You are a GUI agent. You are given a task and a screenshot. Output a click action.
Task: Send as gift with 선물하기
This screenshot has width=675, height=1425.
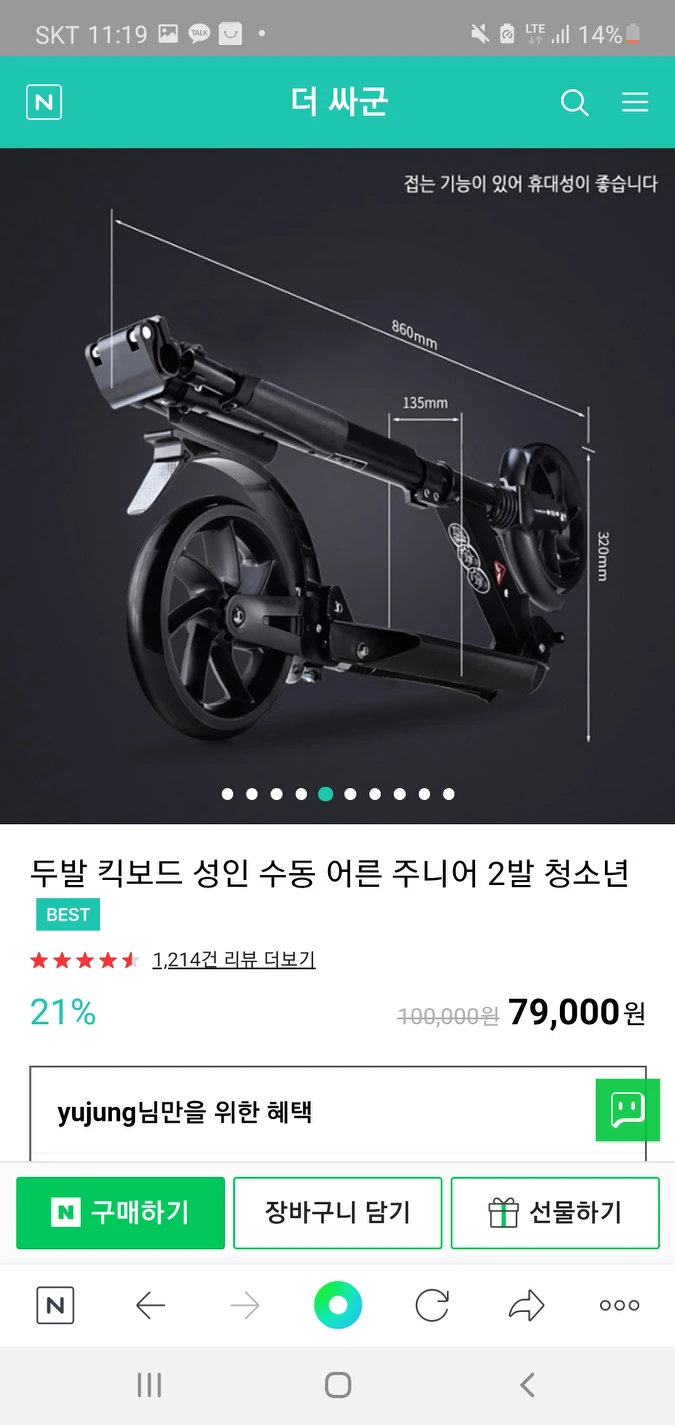555,1213
